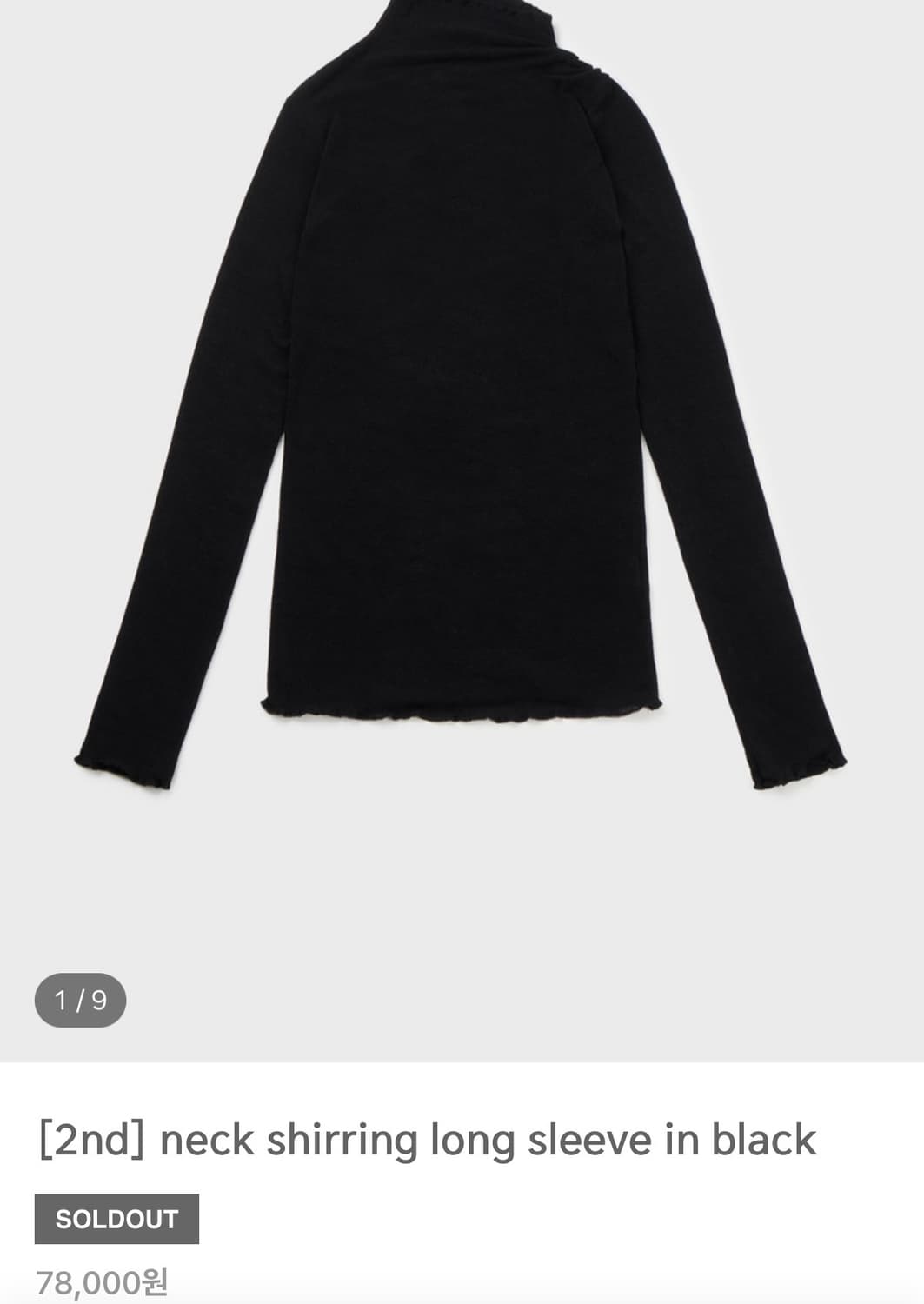Click the product photo to enlarge it
The height and width of the screenshot is (1304, 924).
pos(462,435)
